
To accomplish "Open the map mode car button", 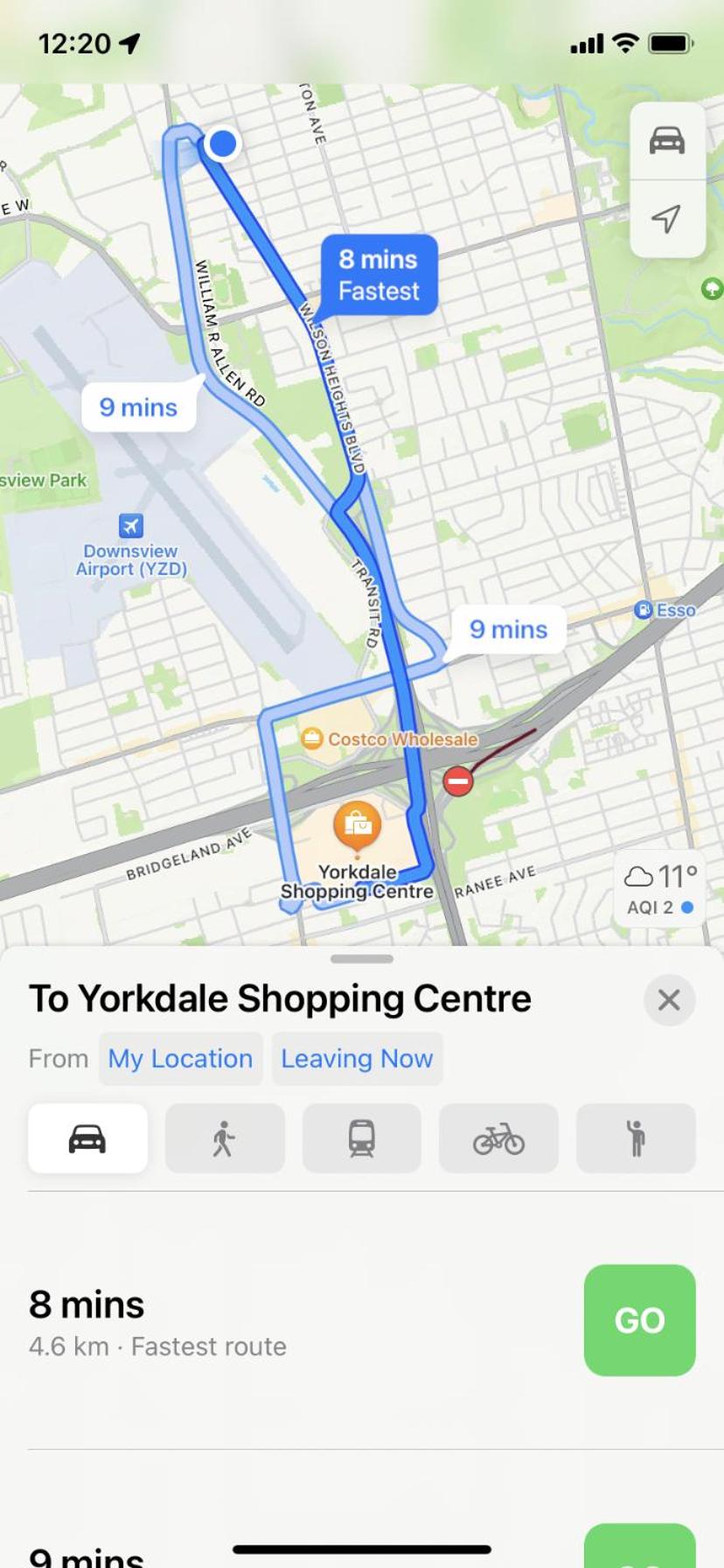I will point(666,141).
